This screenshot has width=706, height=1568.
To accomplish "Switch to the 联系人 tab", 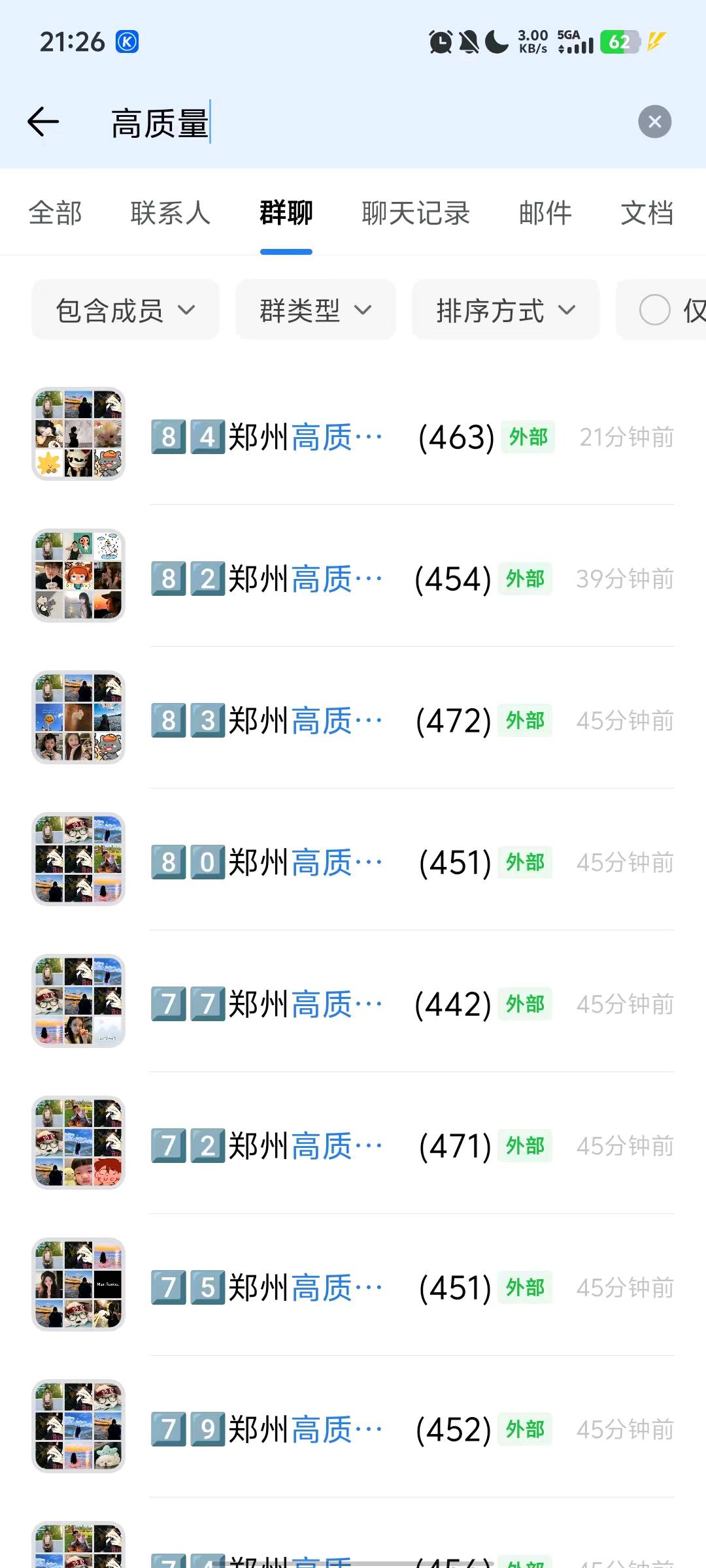I will (171, 213).
